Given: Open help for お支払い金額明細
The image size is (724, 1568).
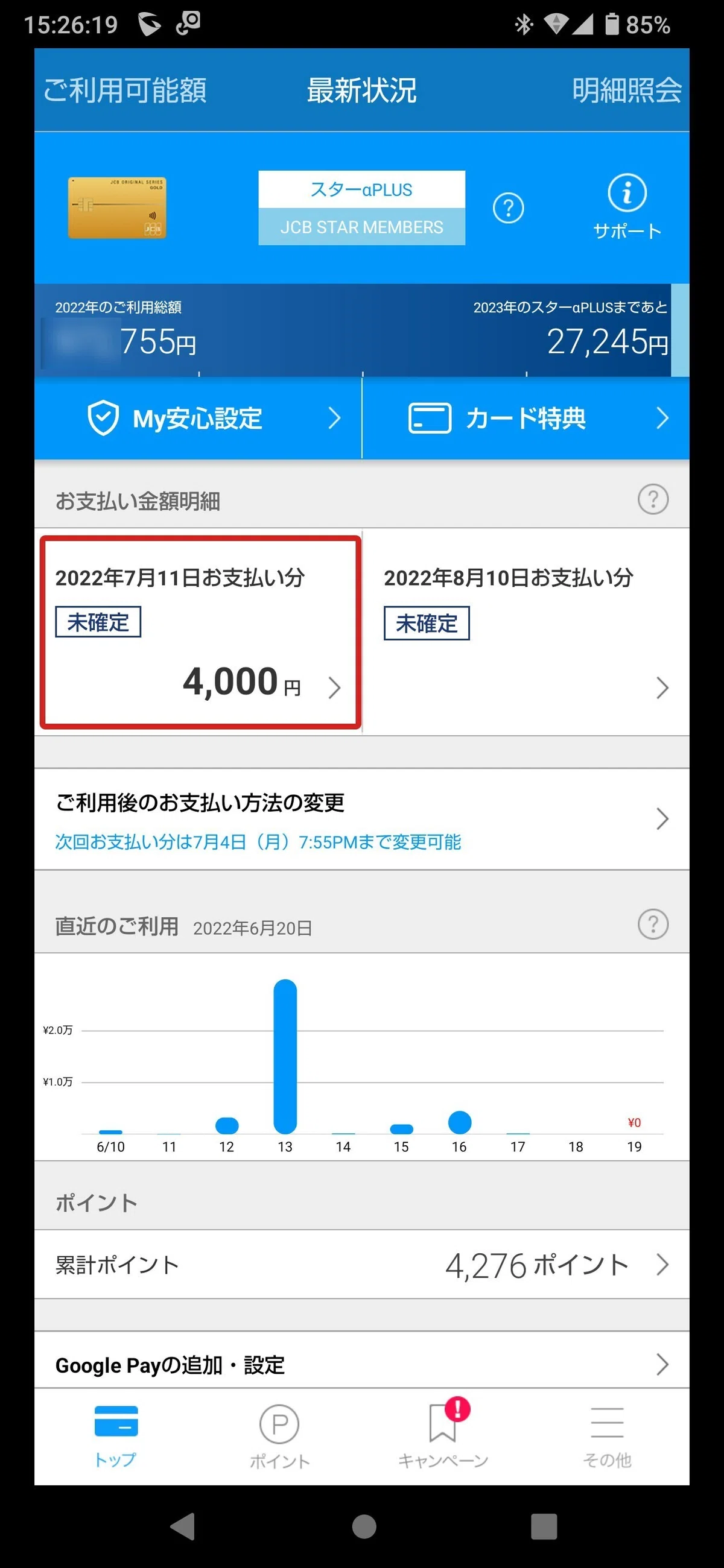Looking at the screenshot, I should pos(653,500).
